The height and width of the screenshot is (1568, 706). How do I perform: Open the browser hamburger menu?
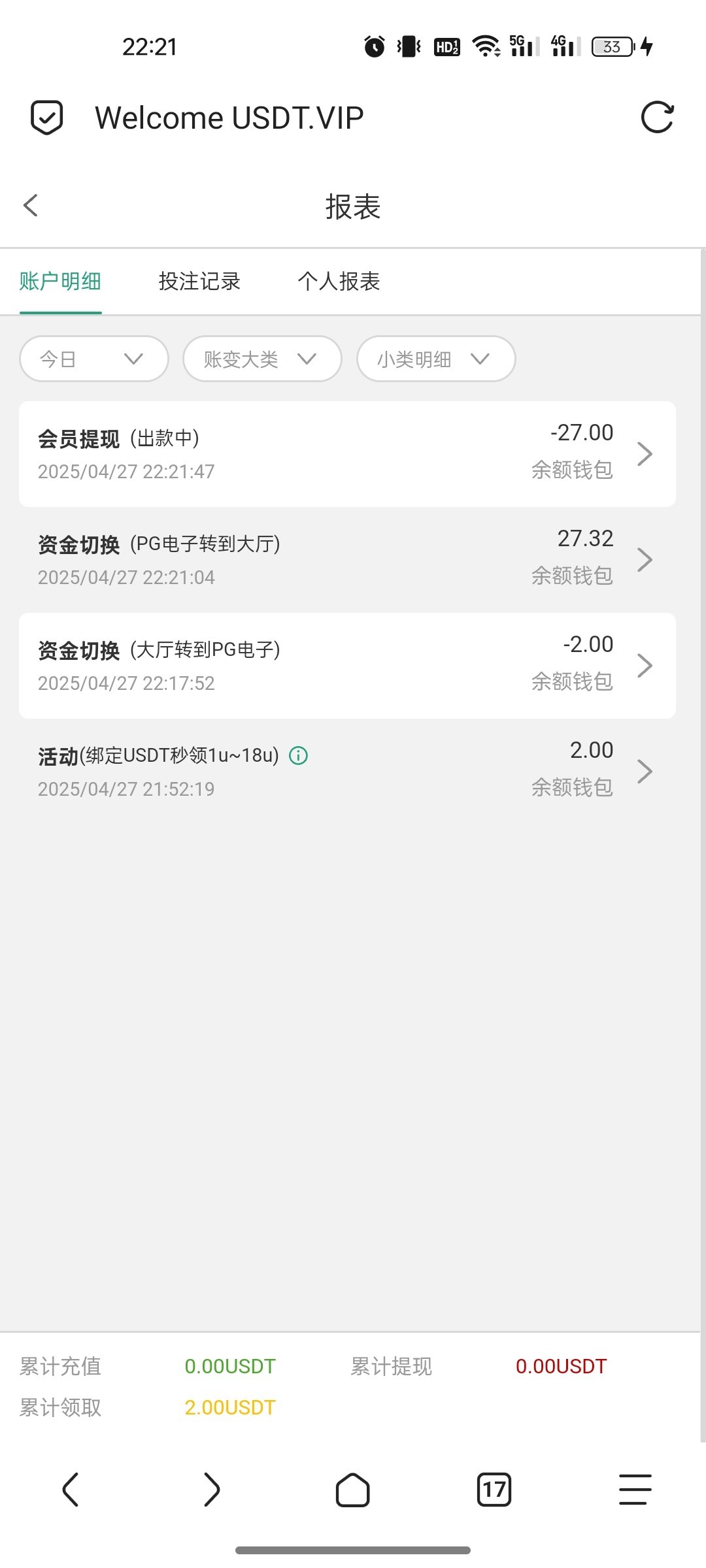click(x=635, y=1490)
